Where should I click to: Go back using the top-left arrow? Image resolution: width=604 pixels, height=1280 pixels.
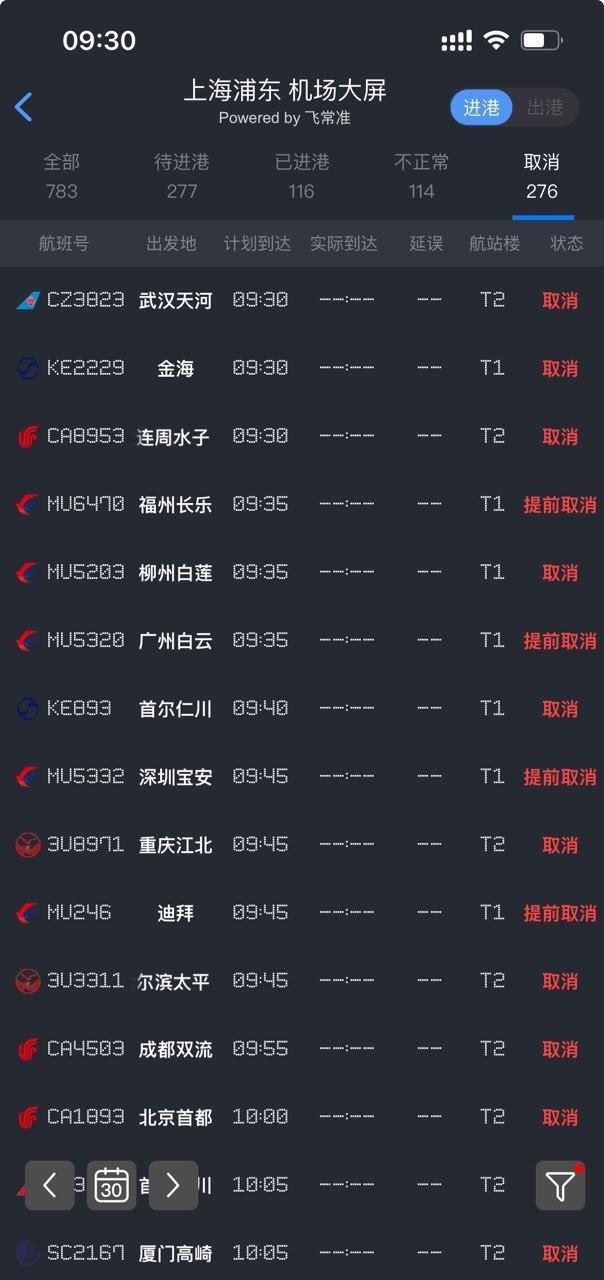click(x=24, y=107)
